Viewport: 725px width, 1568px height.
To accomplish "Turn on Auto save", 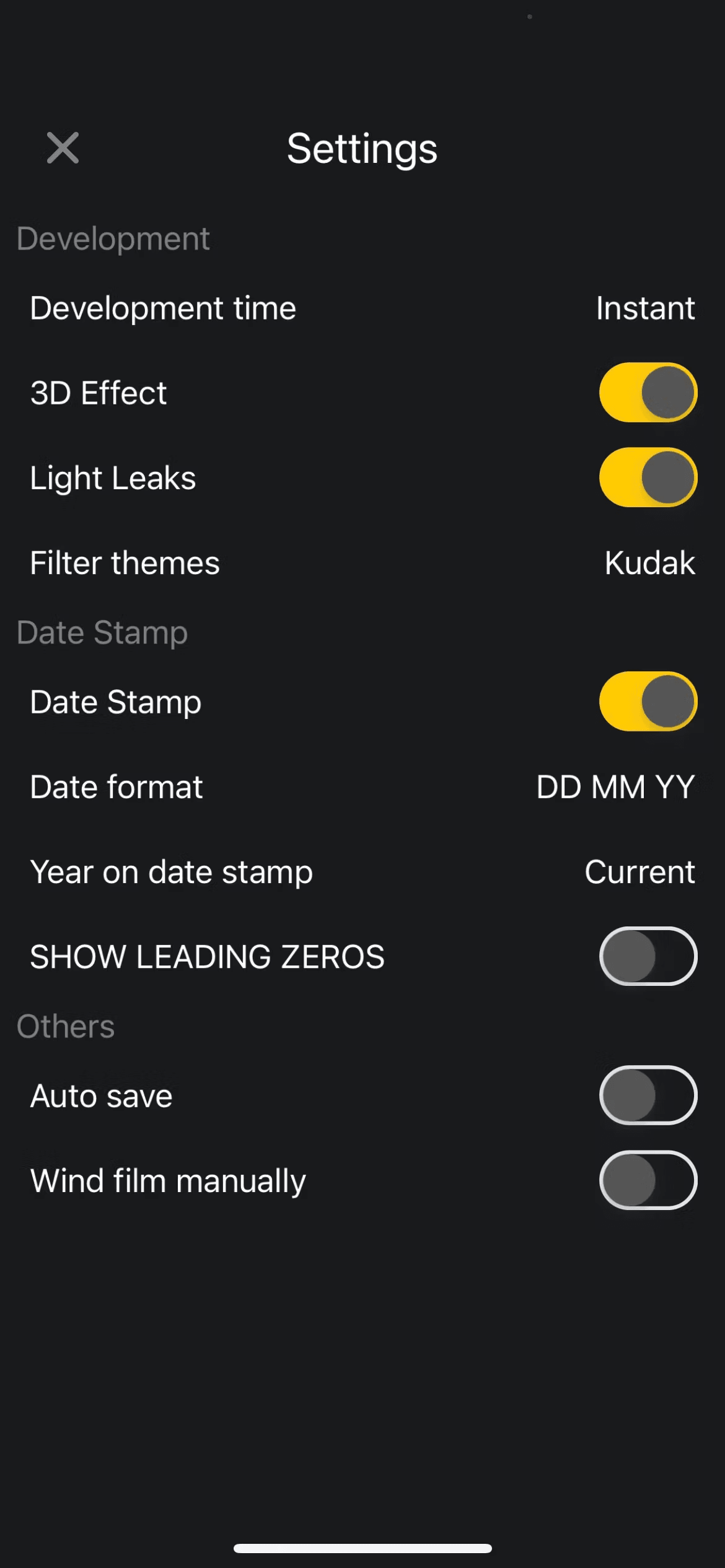I will tap(648, 1095).
